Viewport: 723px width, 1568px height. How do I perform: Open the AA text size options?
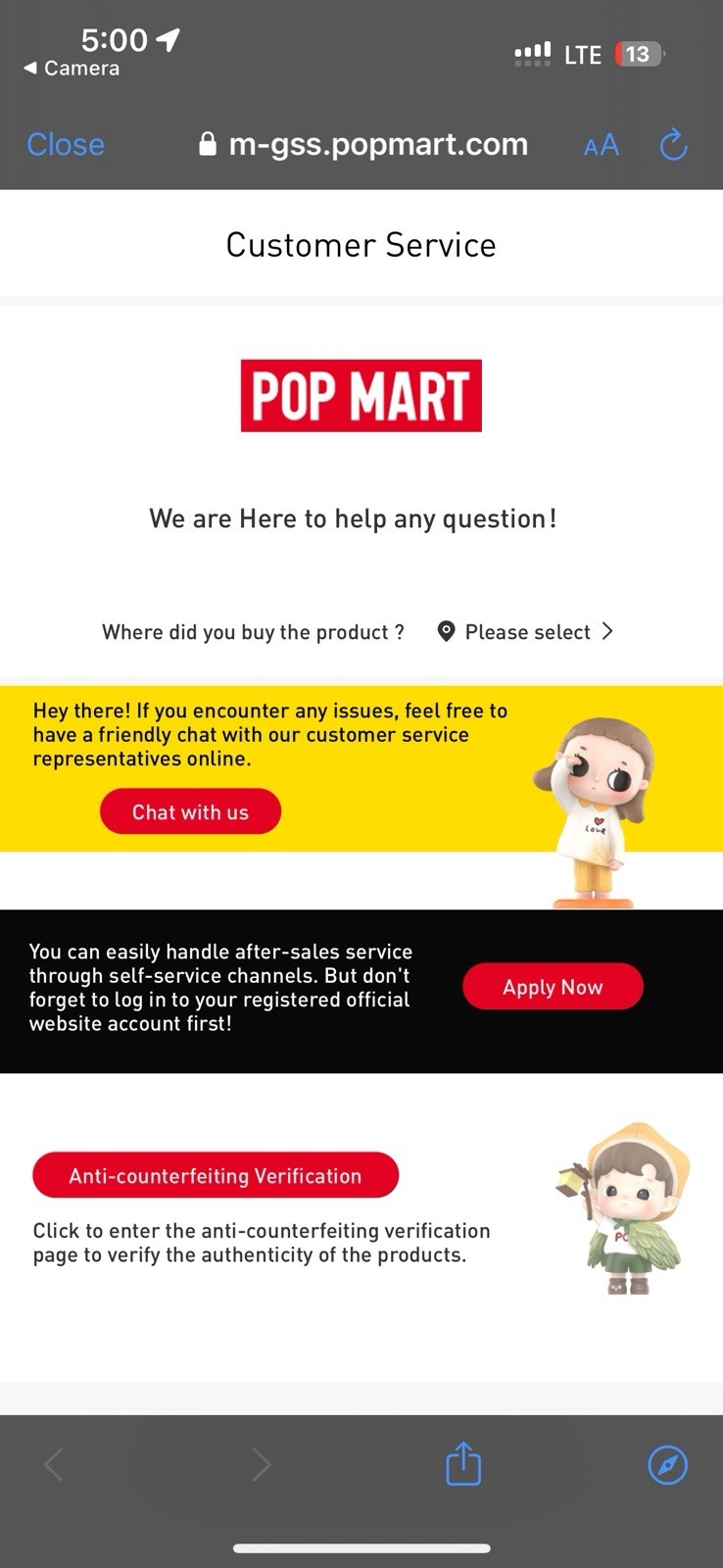[x=601, y=145]
